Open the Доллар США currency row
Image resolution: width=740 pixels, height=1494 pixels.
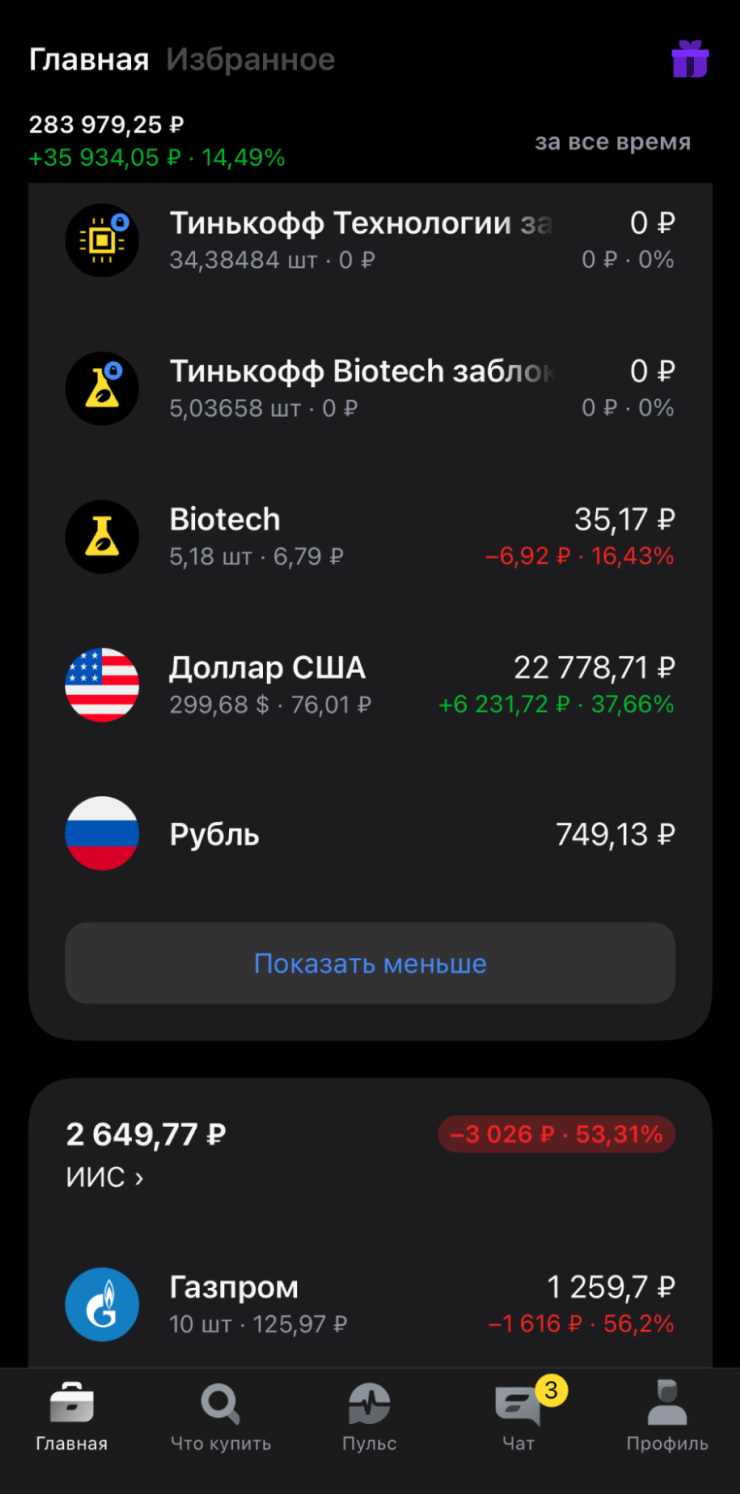(x=370, y=685)
